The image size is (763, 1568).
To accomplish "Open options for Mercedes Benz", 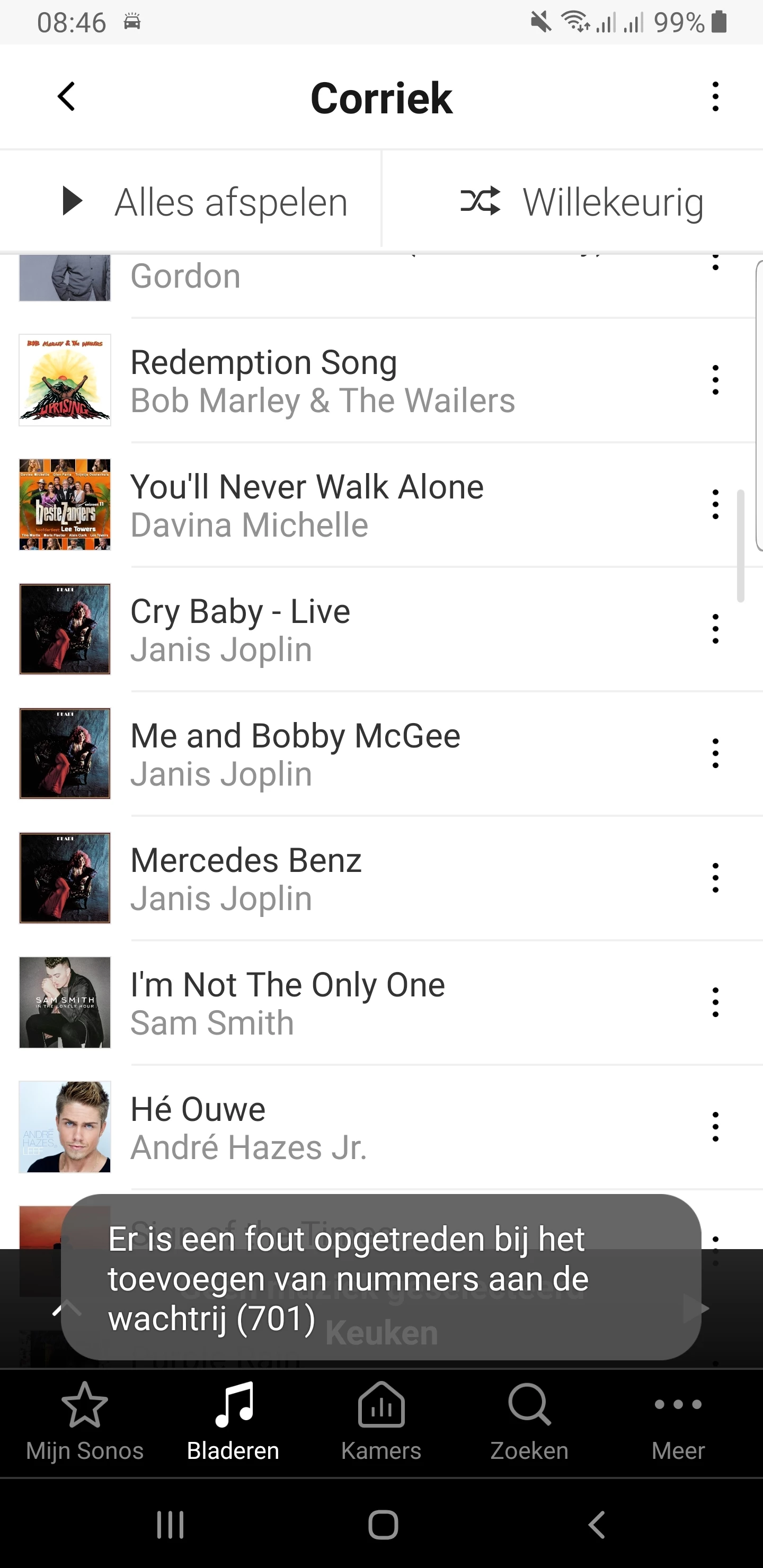I will (x=715, y=878).
